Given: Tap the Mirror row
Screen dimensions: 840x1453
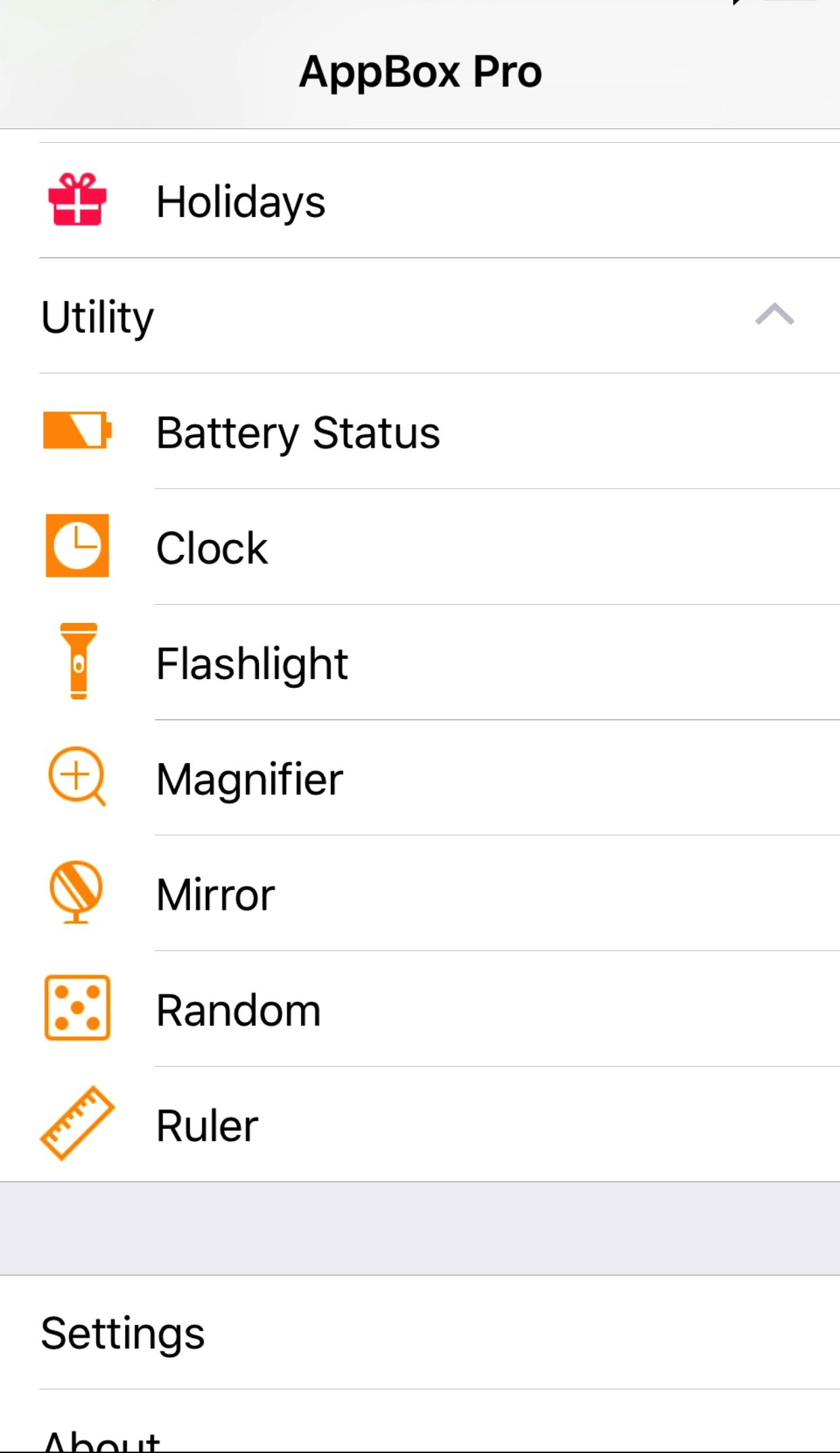Looking at the screenshot, I should coord(420,894).
